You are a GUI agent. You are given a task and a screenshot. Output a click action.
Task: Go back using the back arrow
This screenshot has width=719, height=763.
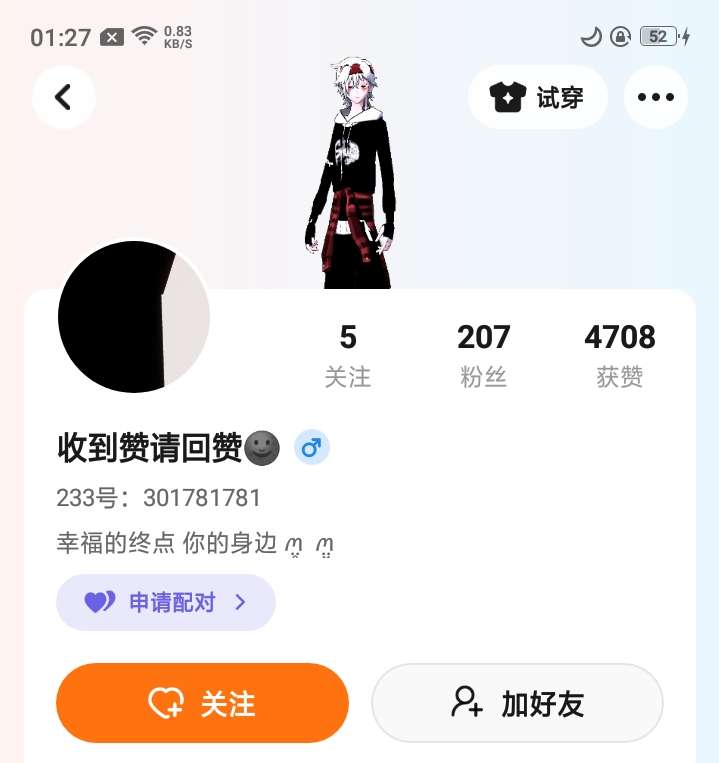pos(64,97)
